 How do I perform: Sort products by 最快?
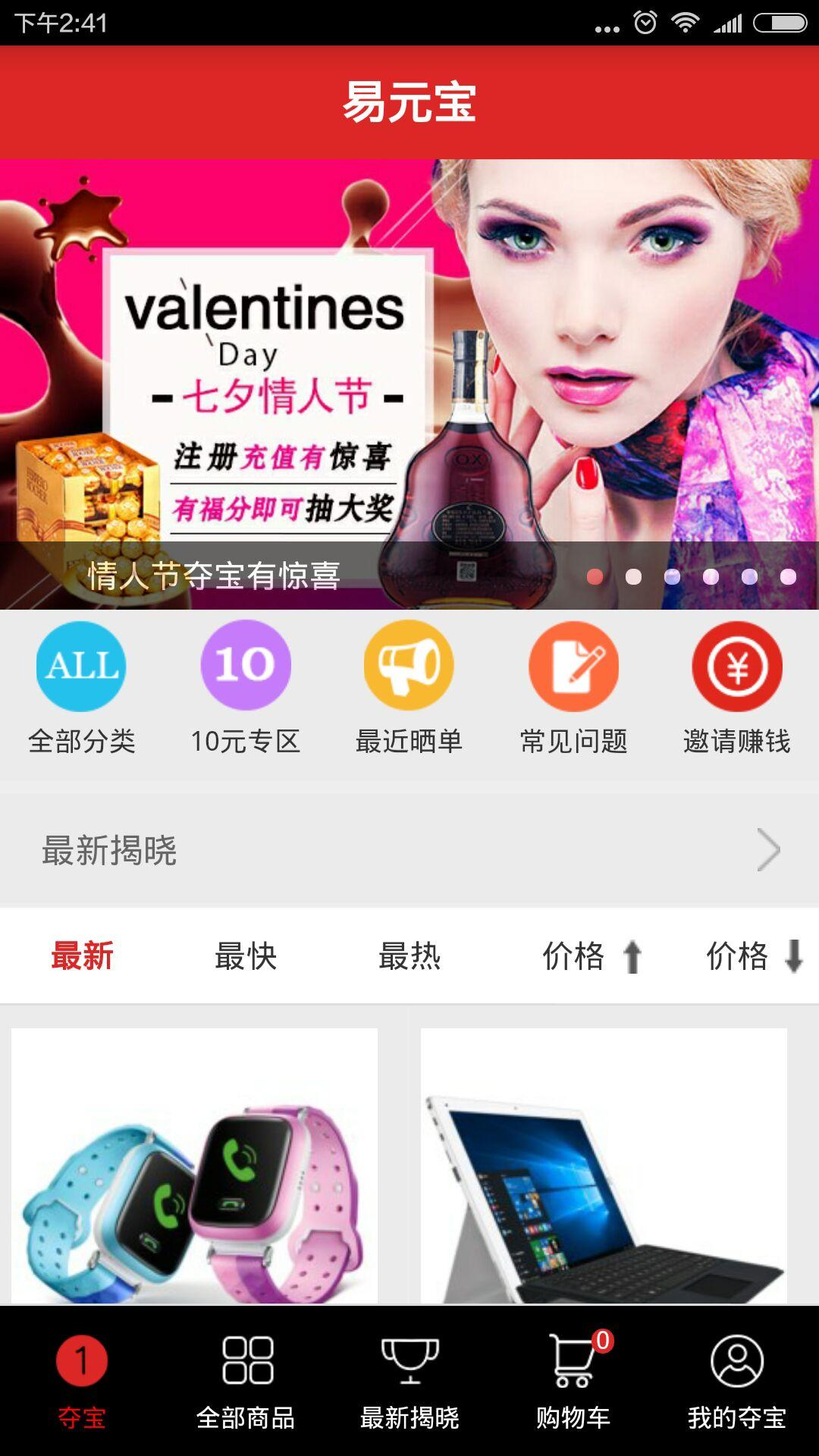point(246,955)
